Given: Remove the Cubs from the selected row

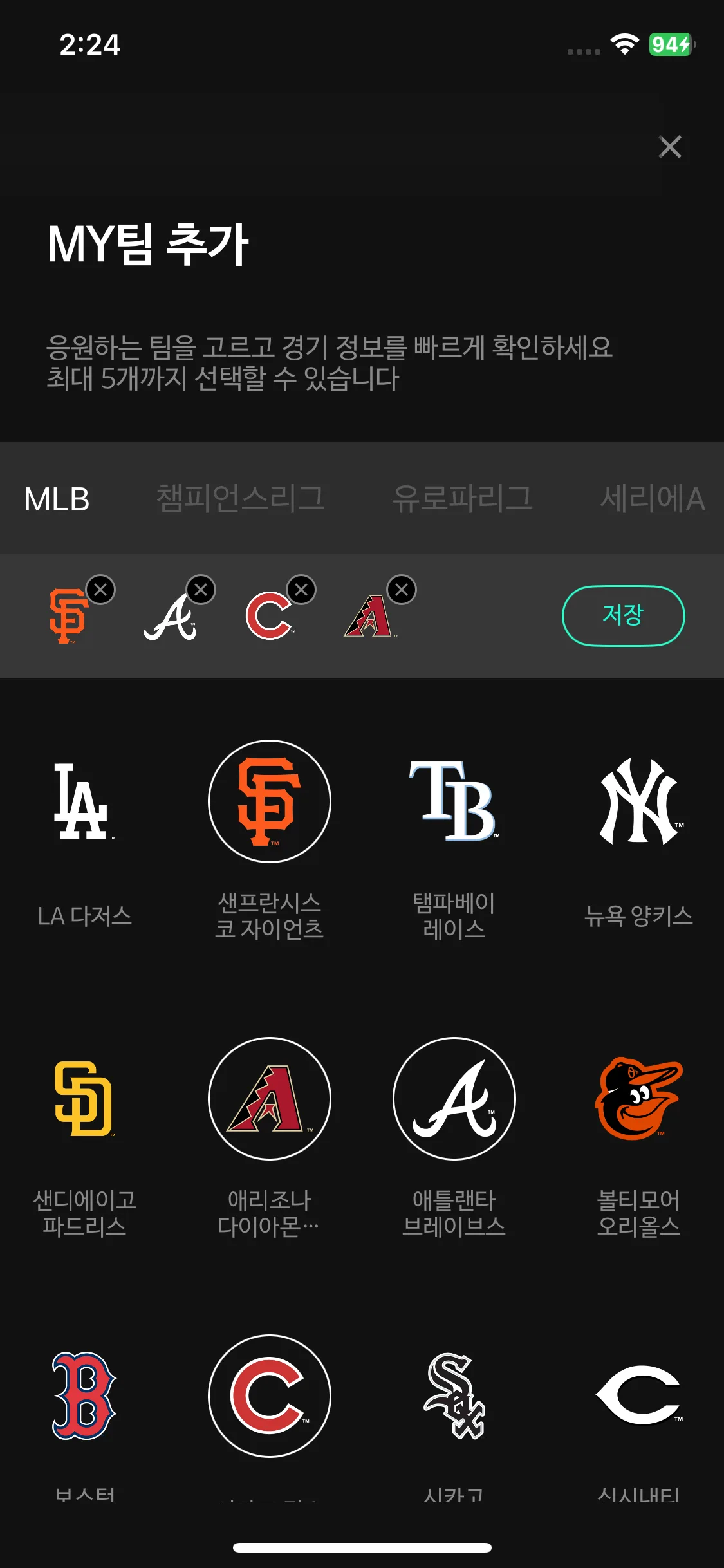Looking at the screenshot, I should click(x=301, y=590).
